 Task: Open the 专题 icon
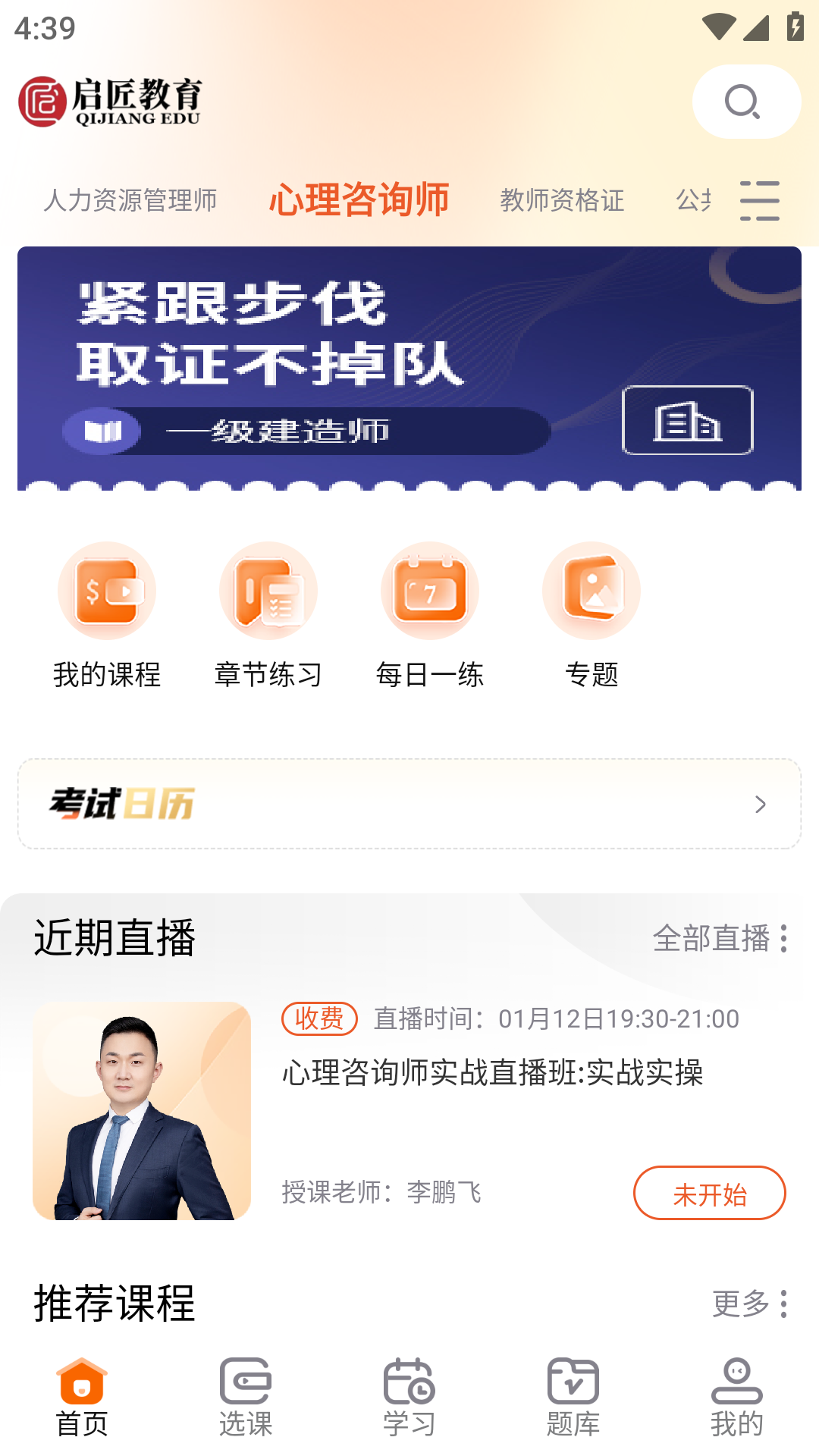591,591
